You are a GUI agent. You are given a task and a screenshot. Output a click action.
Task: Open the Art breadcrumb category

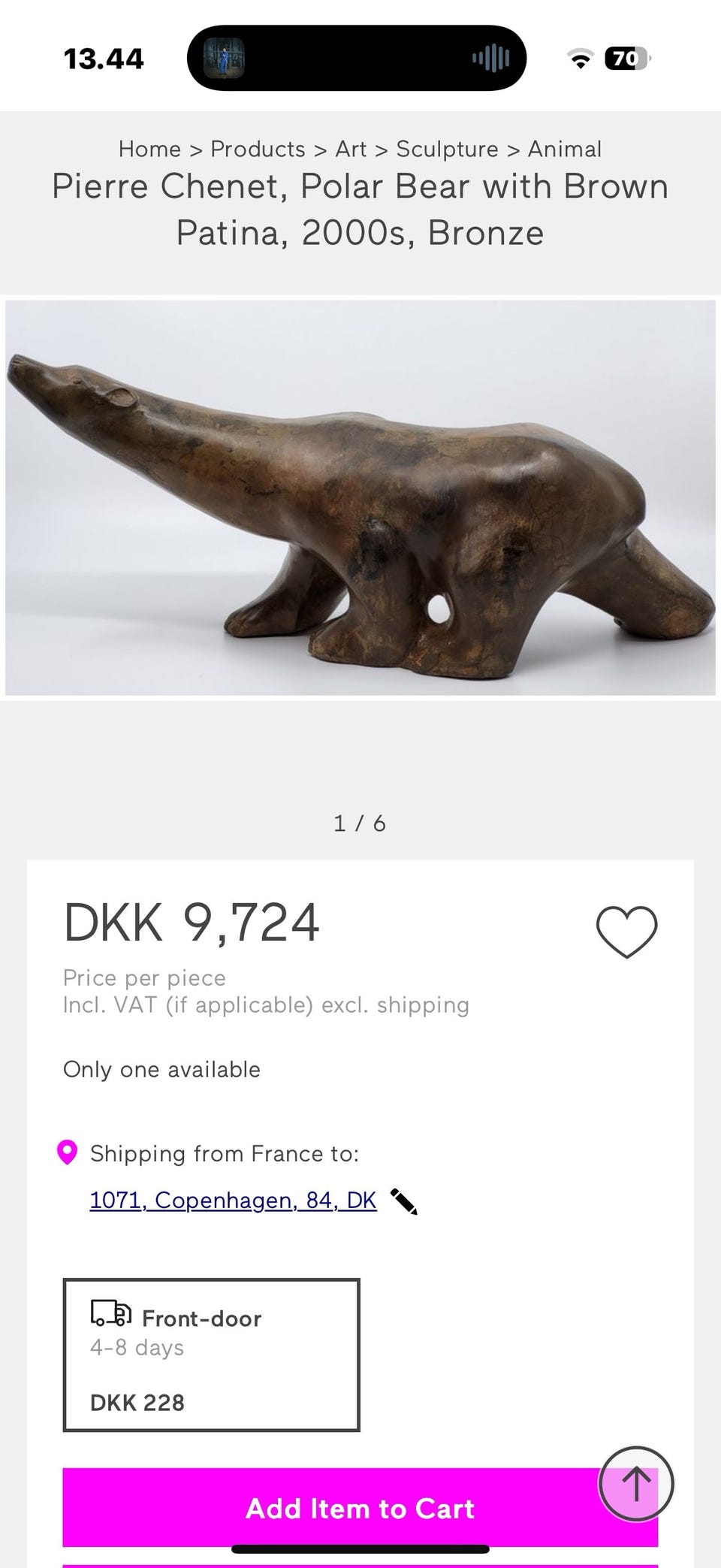(351, 149)
